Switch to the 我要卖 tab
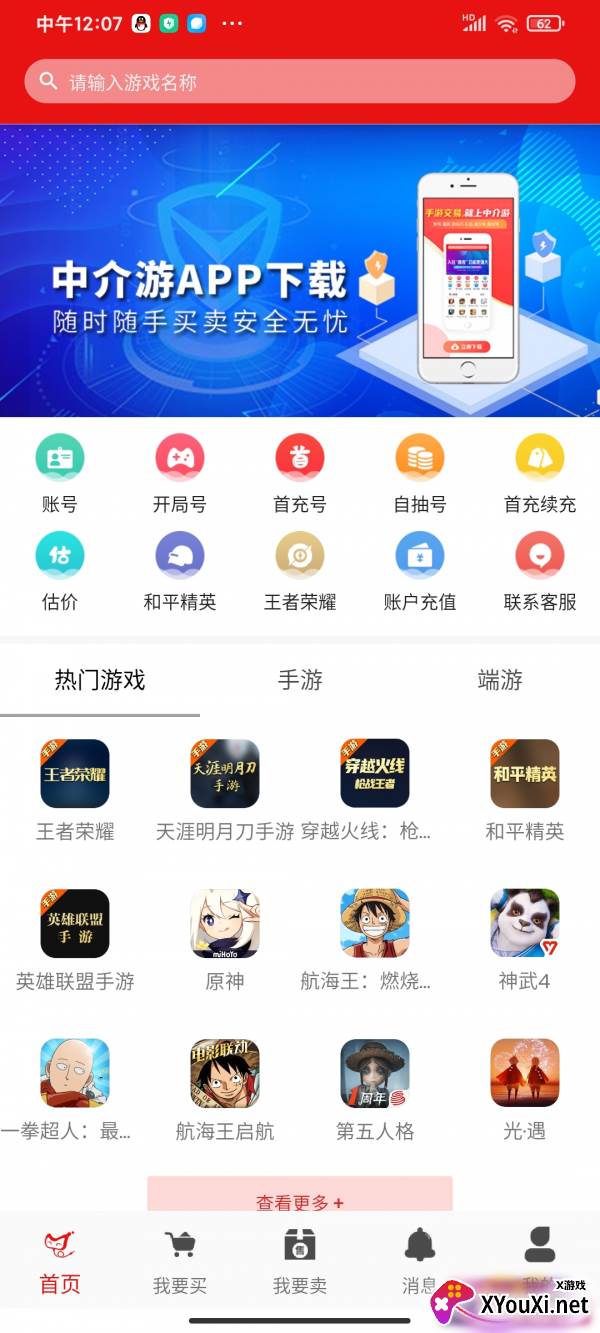 [300, 1262]
